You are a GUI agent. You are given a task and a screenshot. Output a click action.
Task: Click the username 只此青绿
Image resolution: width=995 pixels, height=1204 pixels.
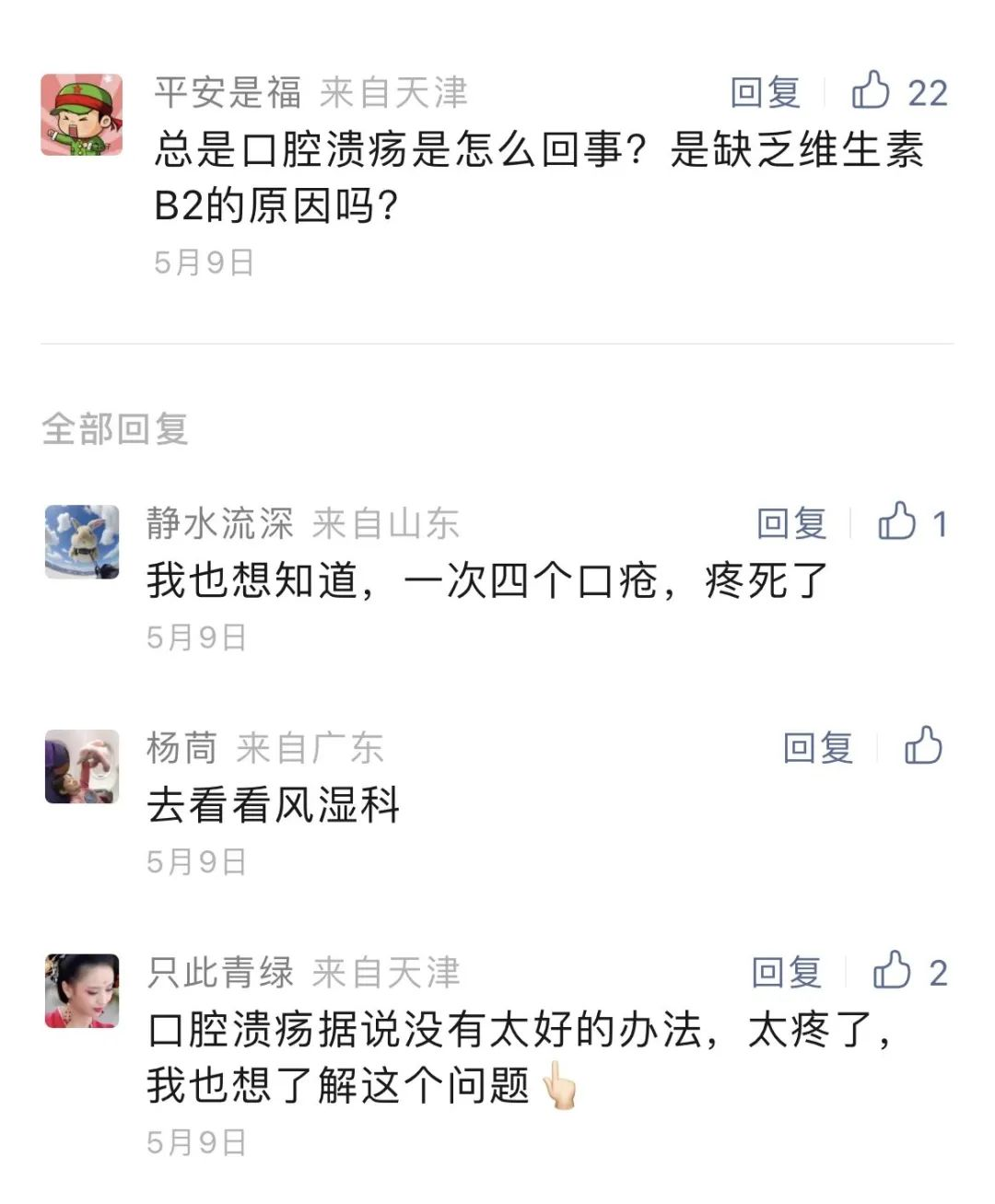click(x=221, y=972)
